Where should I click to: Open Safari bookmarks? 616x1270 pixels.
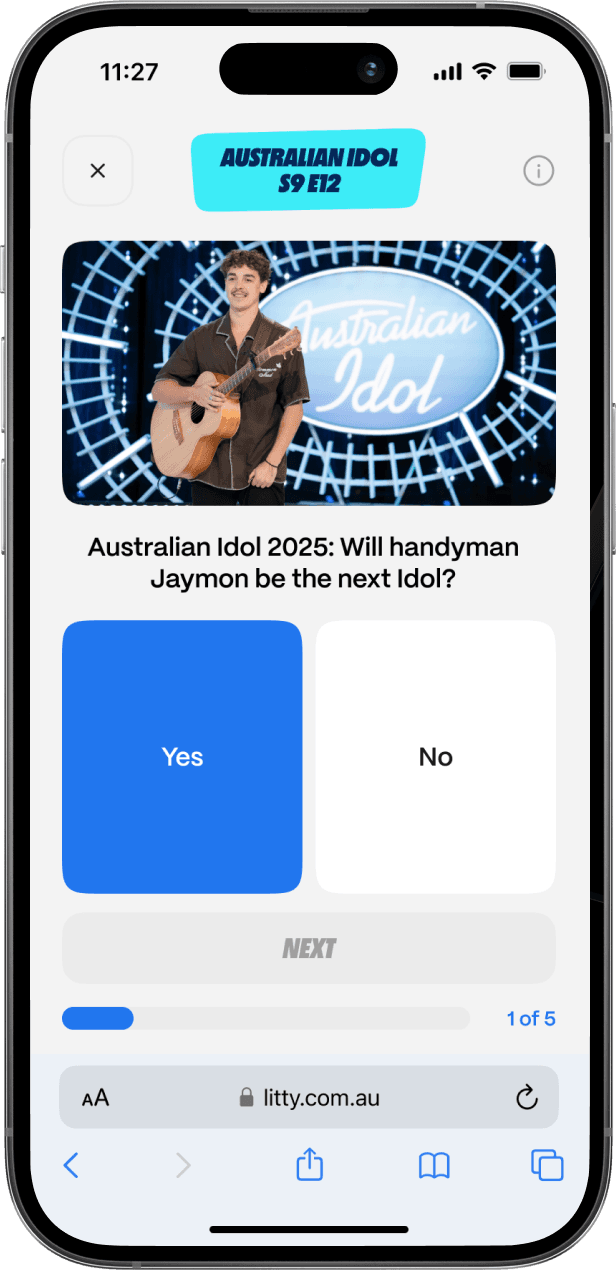coord(434,1165)
